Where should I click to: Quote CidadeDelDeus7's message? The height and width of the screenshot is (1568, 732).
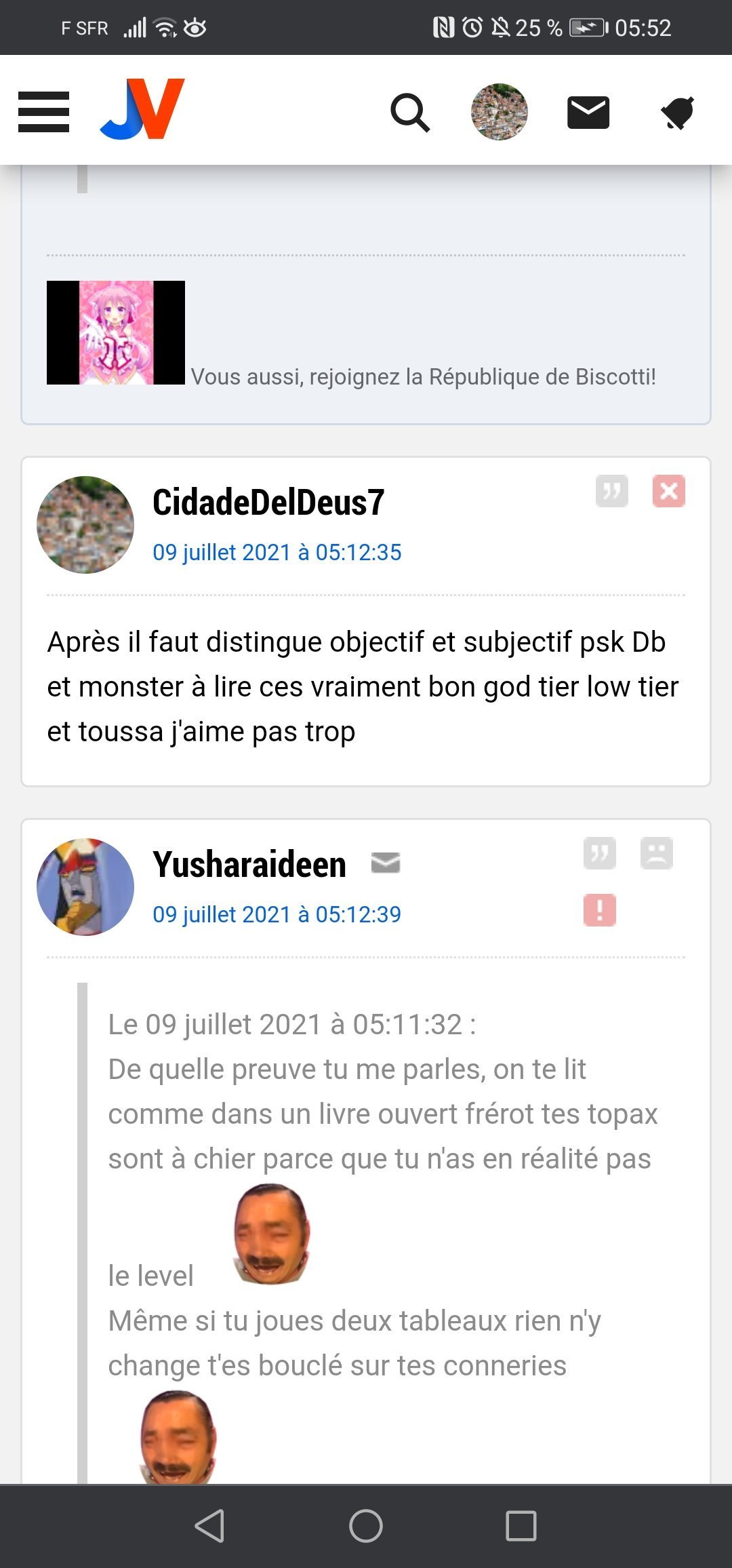coord(612,491)
